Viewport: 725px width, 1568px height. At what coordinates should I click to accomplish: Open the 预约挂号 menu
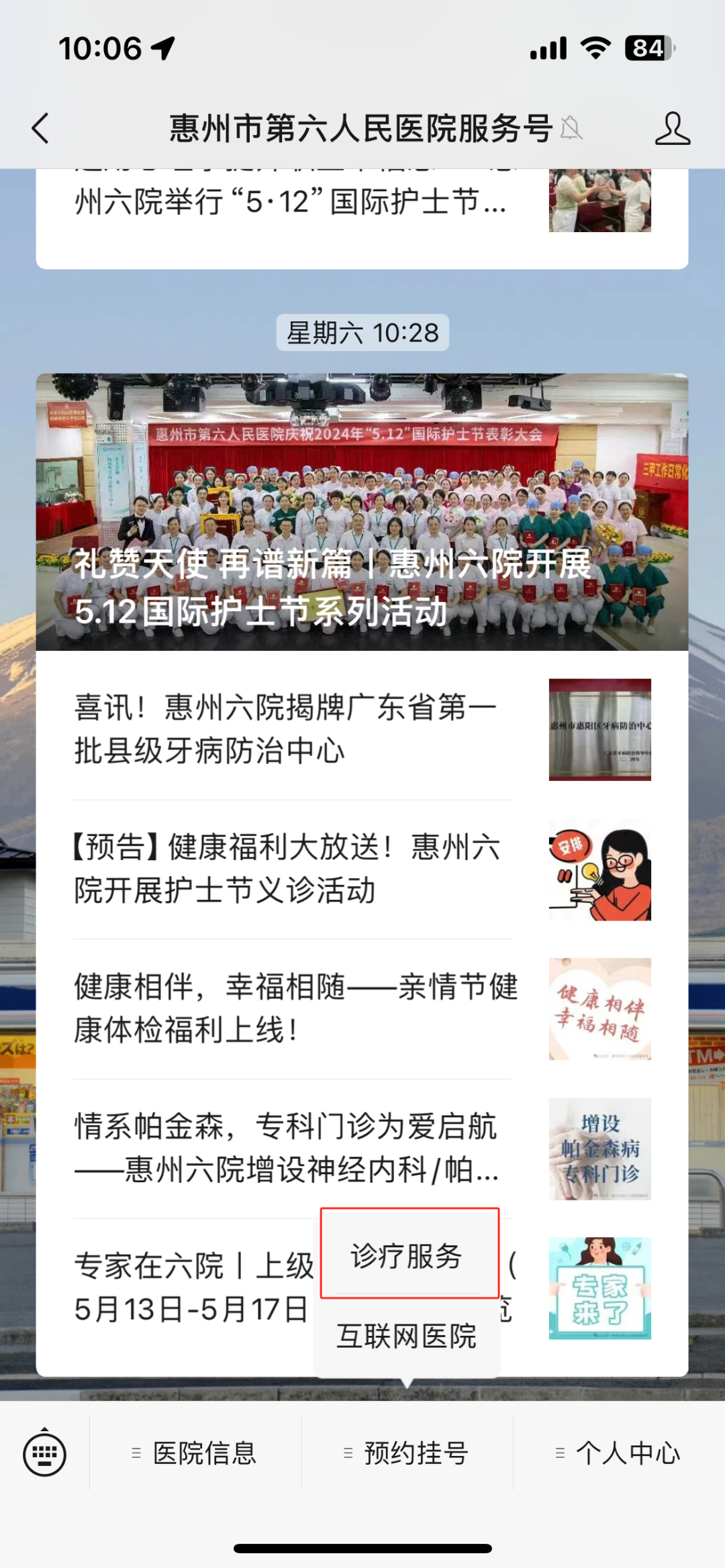407,1453
